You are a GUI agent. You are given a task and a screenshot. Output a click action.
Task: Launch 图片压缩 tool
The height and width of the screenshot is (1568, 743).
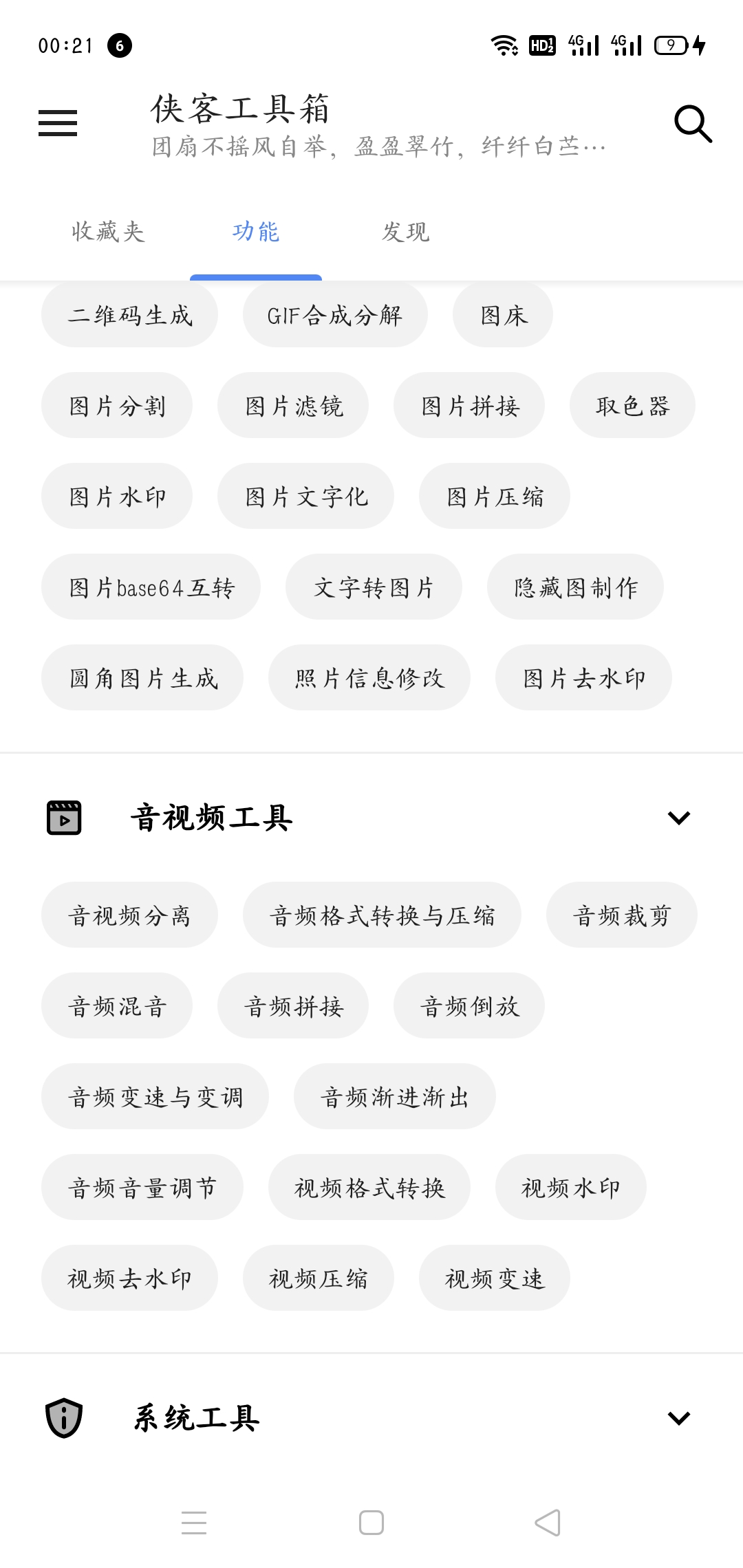coord(494,497)
